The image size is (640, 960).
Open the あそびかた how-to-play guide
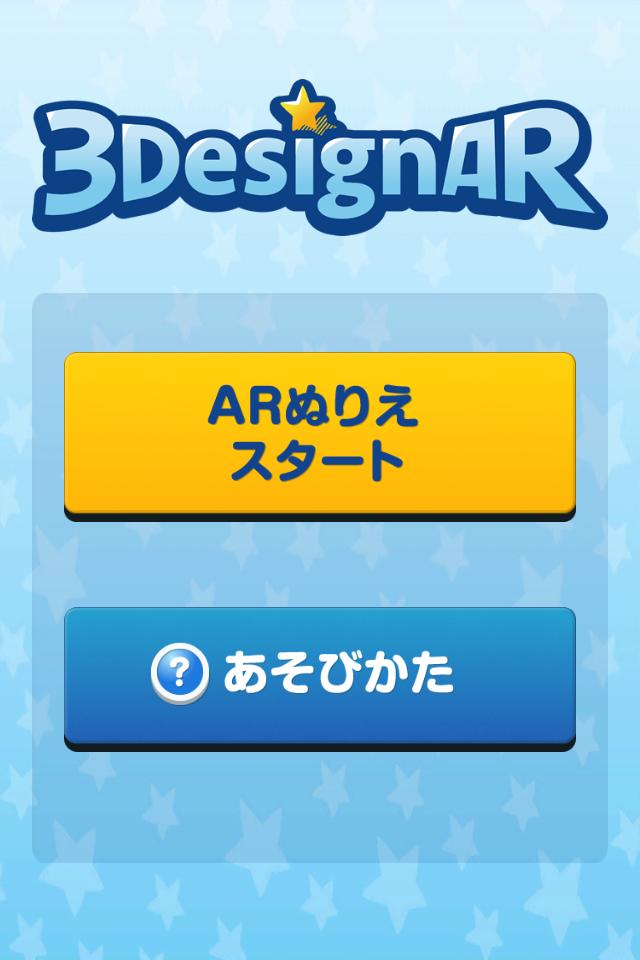tap(320, 674)
